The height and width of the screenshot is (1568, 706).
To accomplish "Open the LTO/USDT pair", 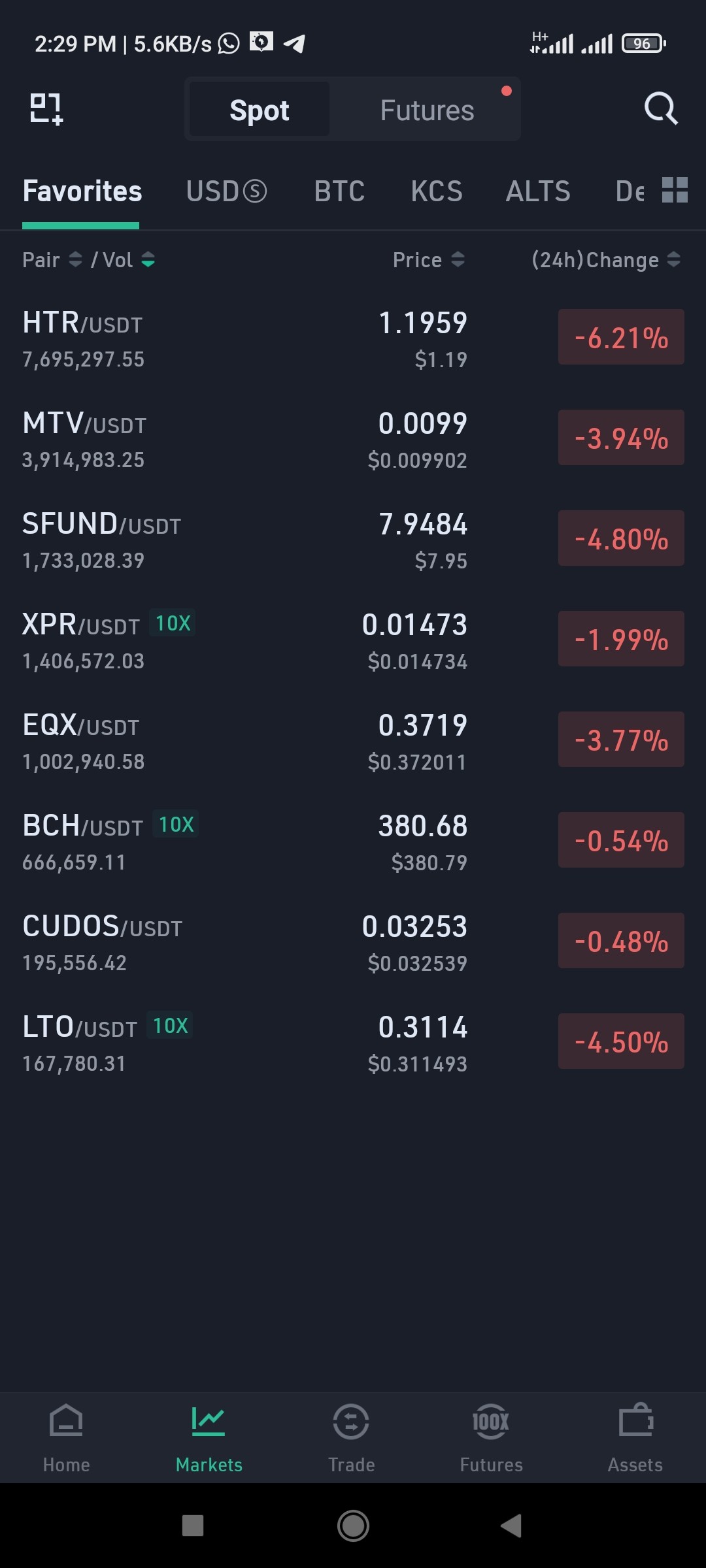I will tap(353, 1043).
